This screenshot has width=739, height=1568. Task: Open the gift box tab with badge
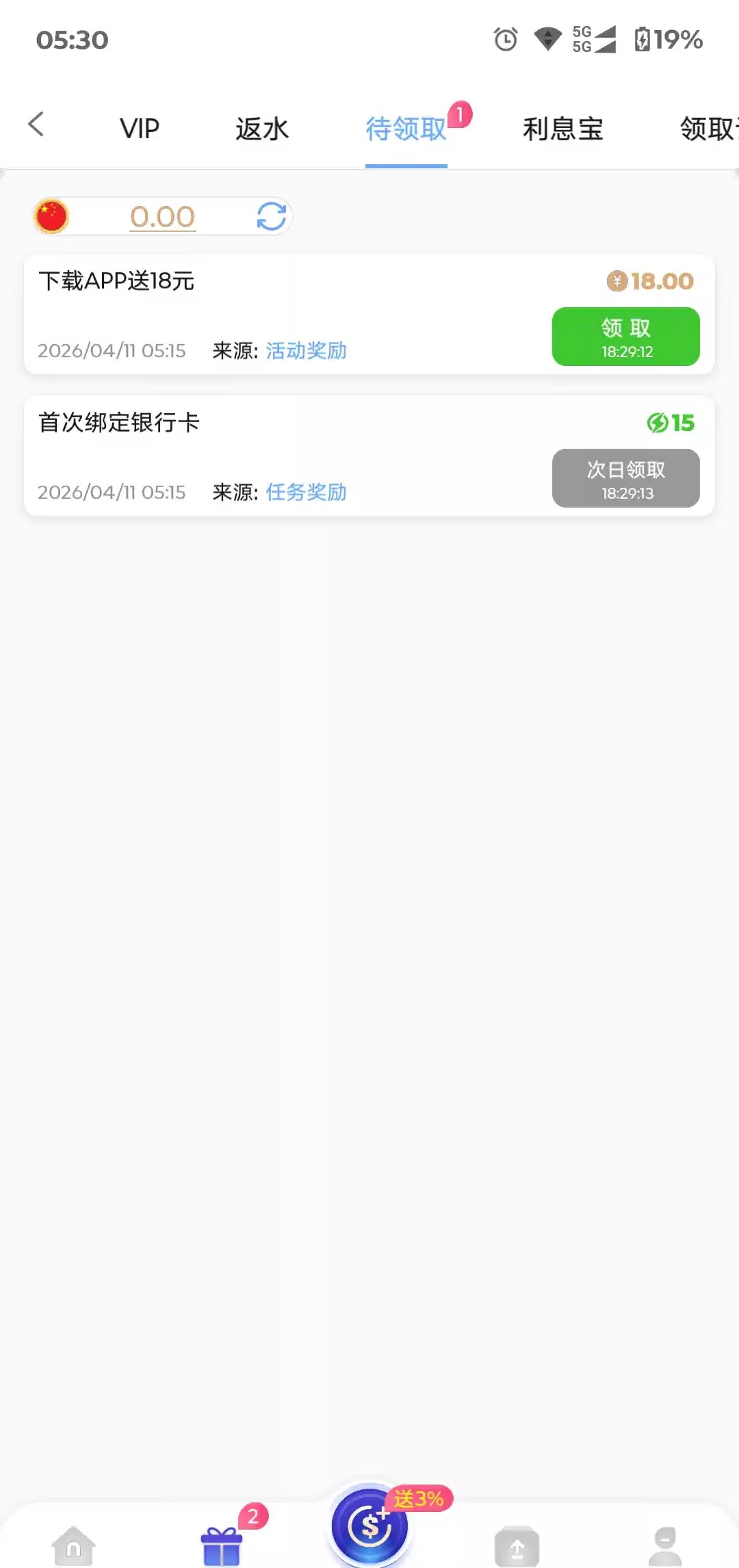coord(221,1545)
